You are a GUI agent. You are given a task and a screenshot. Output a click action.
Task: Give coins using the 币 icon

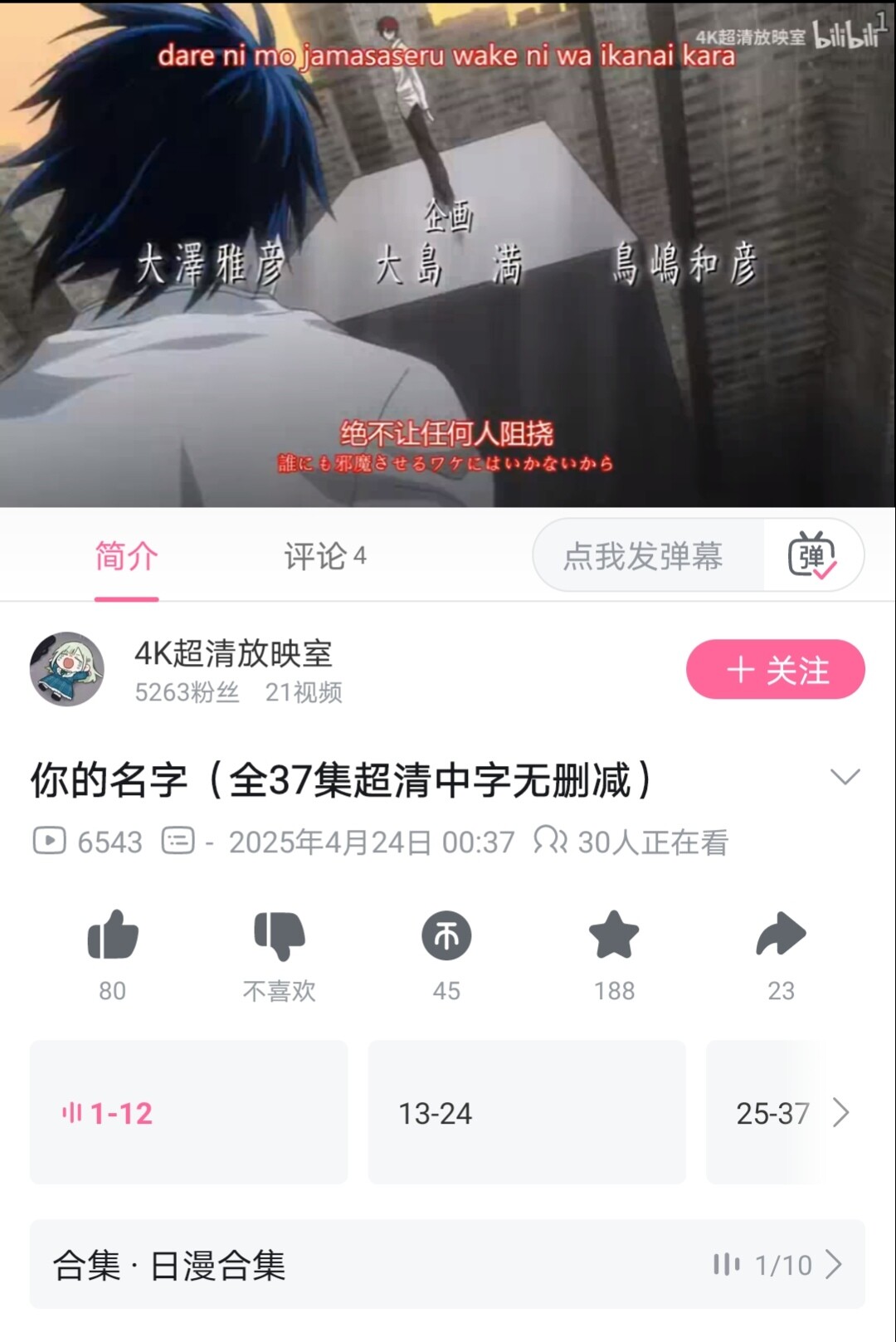click(446, 936)
